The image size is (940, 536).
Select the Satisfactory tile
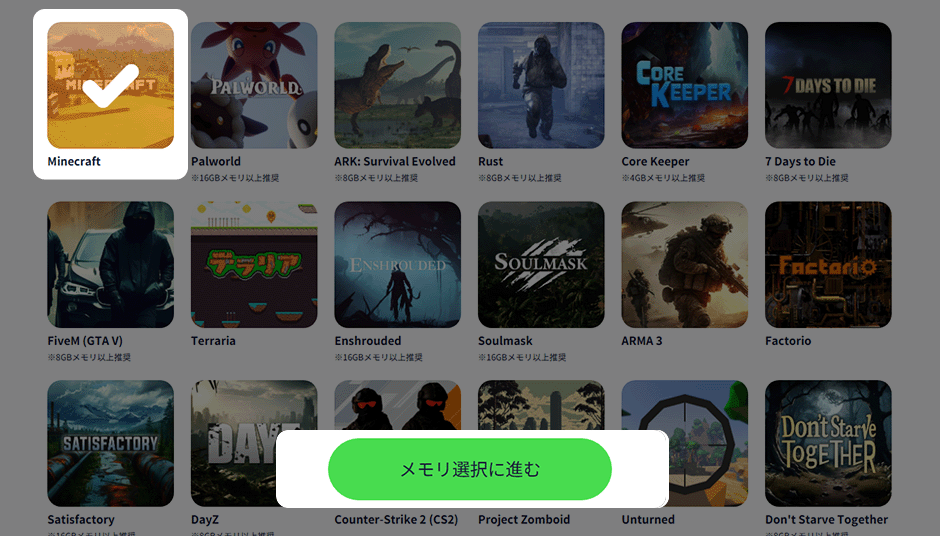click(110, 443)
